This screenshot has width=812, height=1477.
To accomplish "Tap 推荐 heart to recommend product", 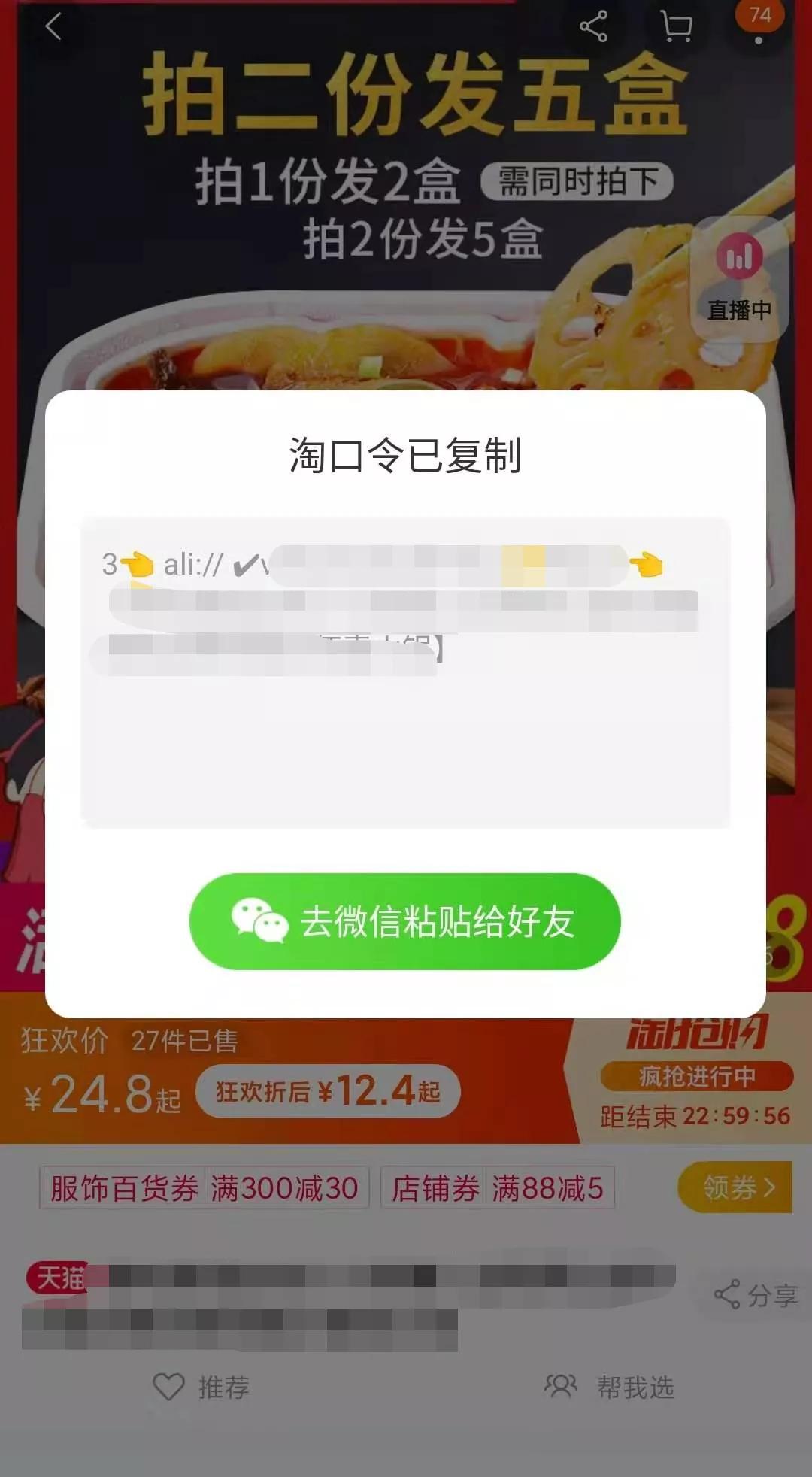I will [201, 1387].
